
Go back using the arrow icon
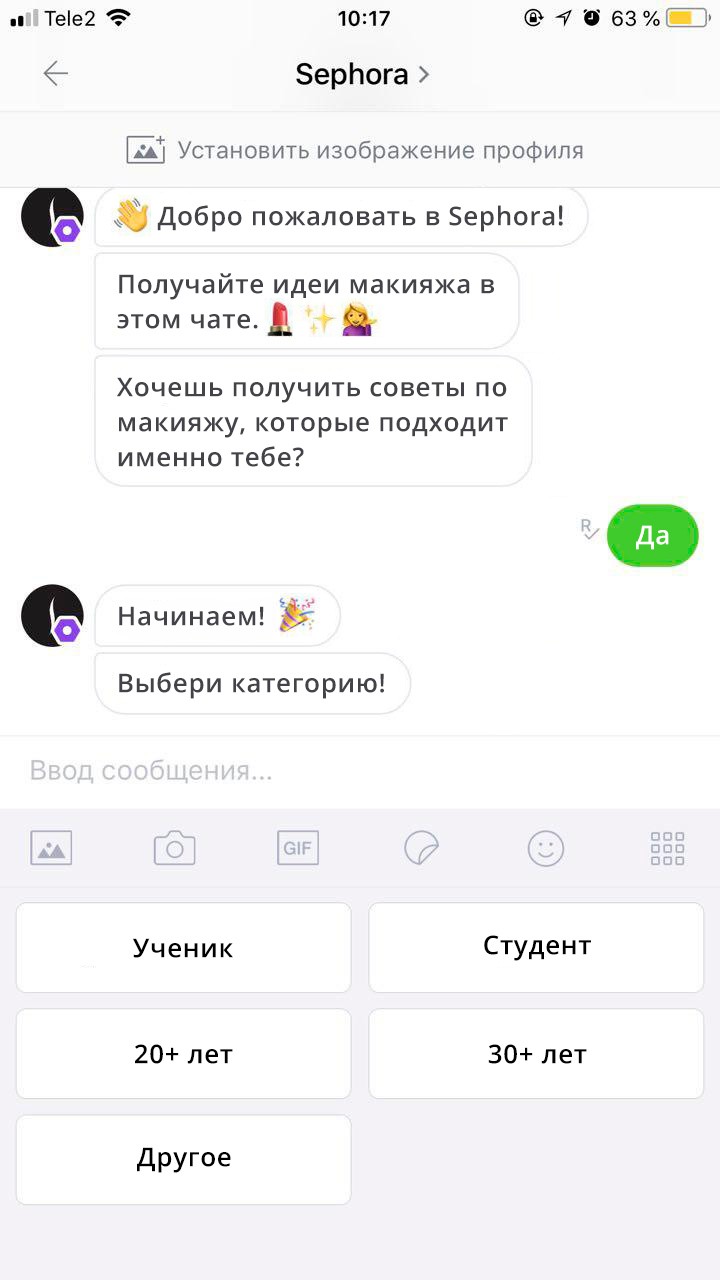click(56, 74)
